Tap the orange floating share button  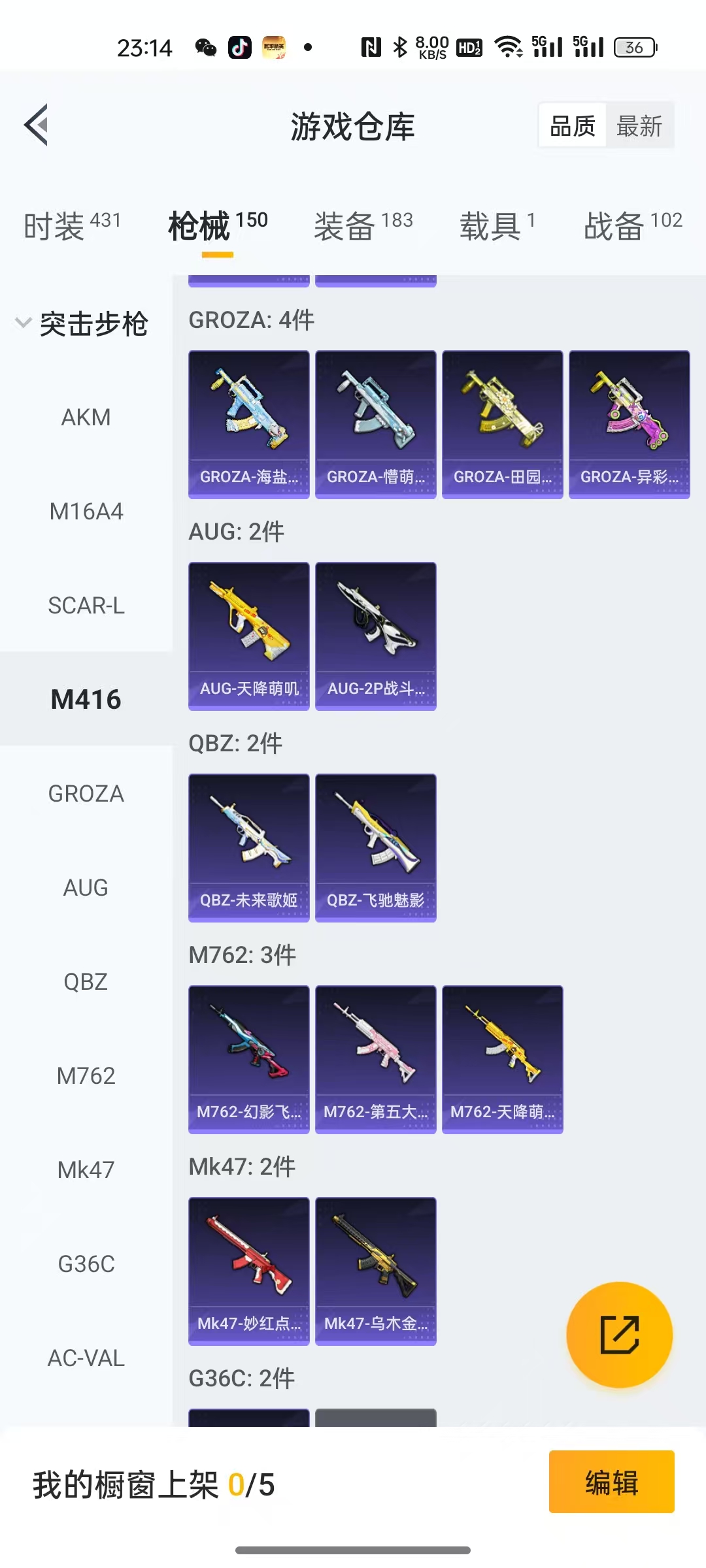tap(619, 1334)
